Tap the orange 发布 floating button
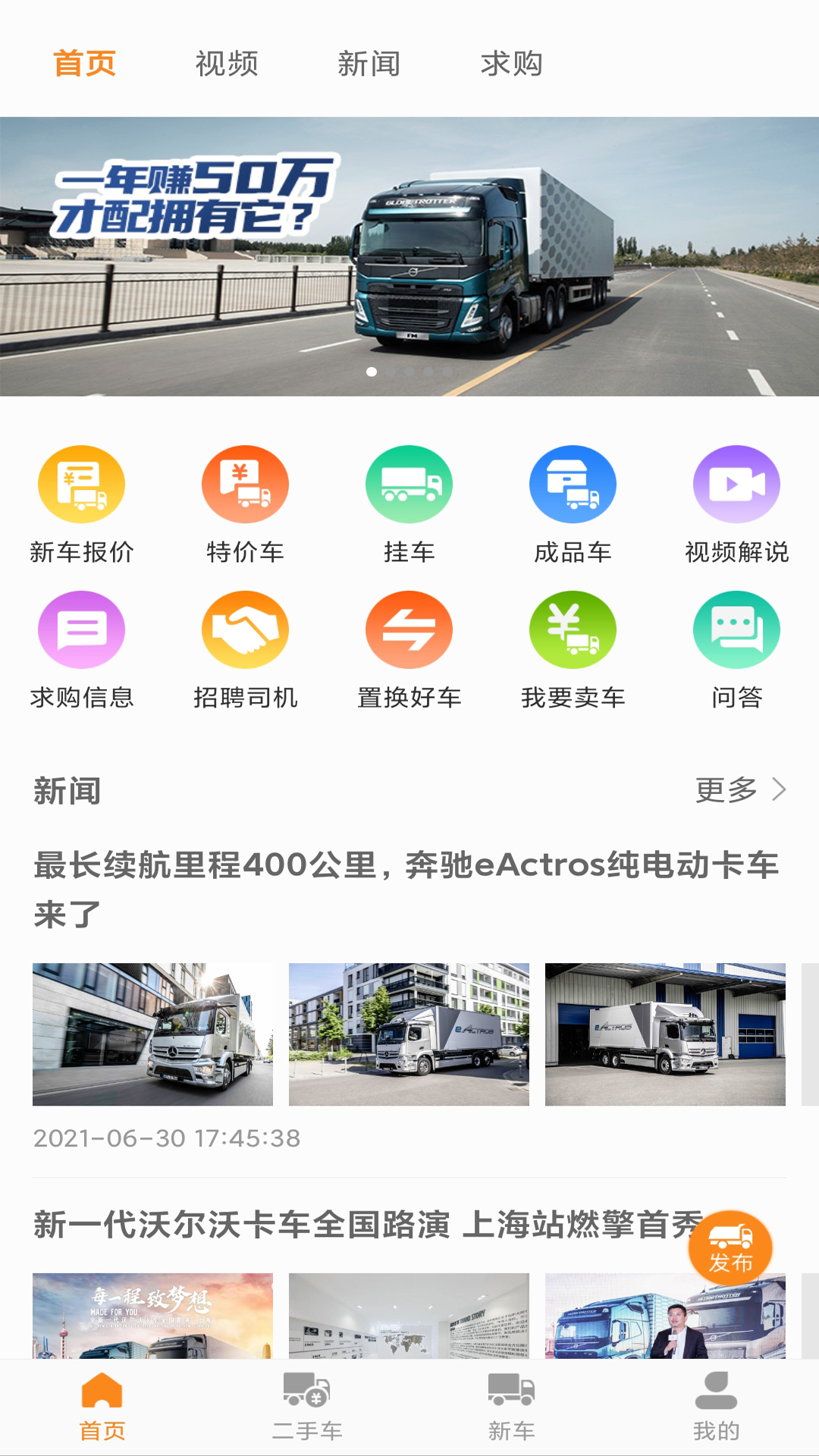Screen dimensions: 819x1456 (730, 1248)
